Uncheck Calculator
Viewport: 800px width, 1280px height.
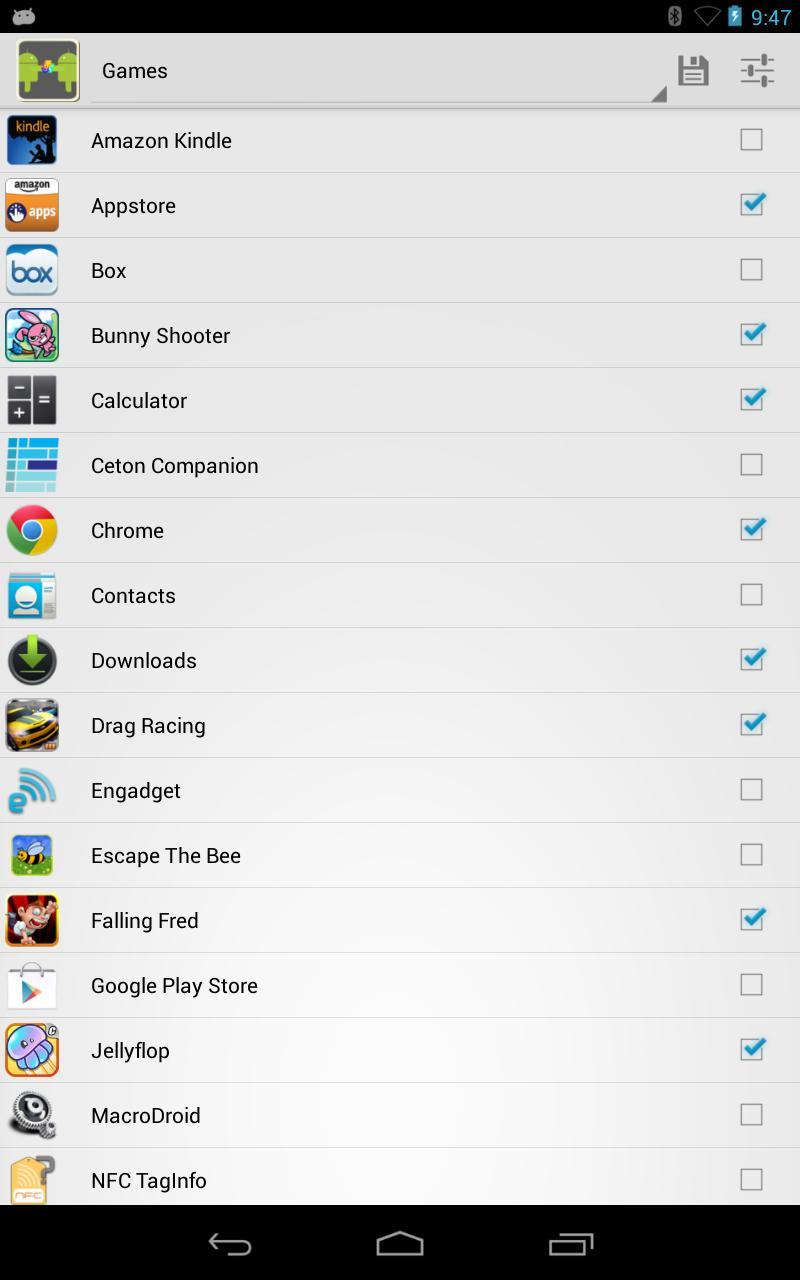coord(751,400)
